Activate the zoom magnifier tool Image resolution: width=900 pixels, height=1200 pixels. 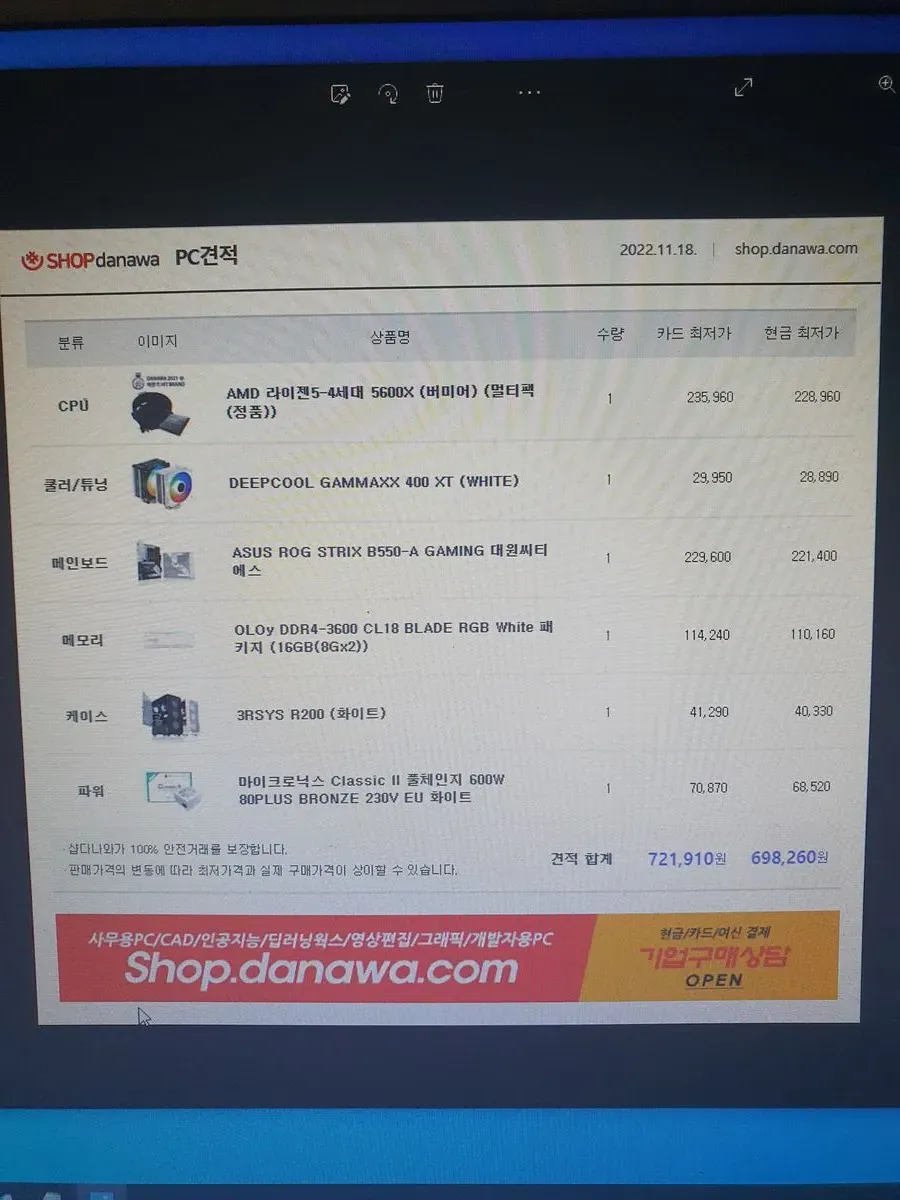pos(886,85)
